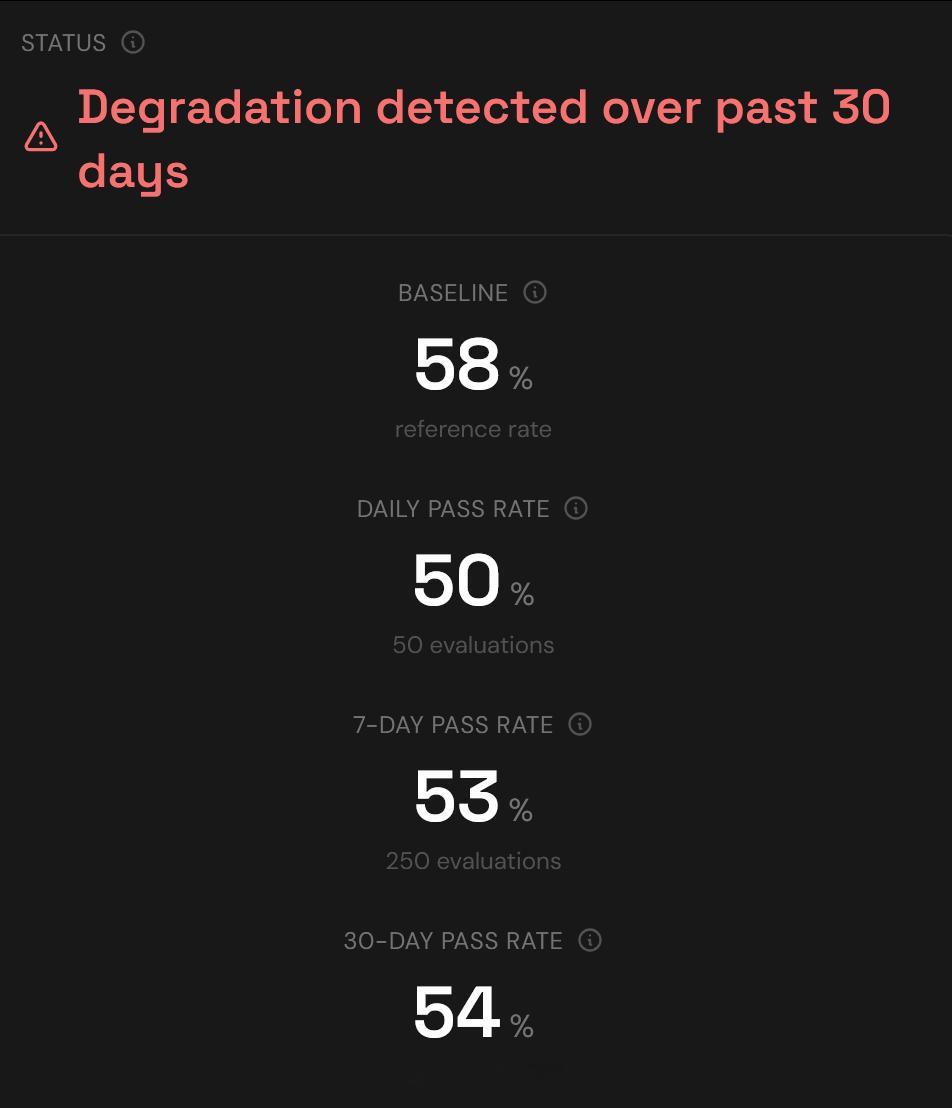
Task: Click the 50 evaluations label
Action: pyautogui.click(x=472, y=645)
